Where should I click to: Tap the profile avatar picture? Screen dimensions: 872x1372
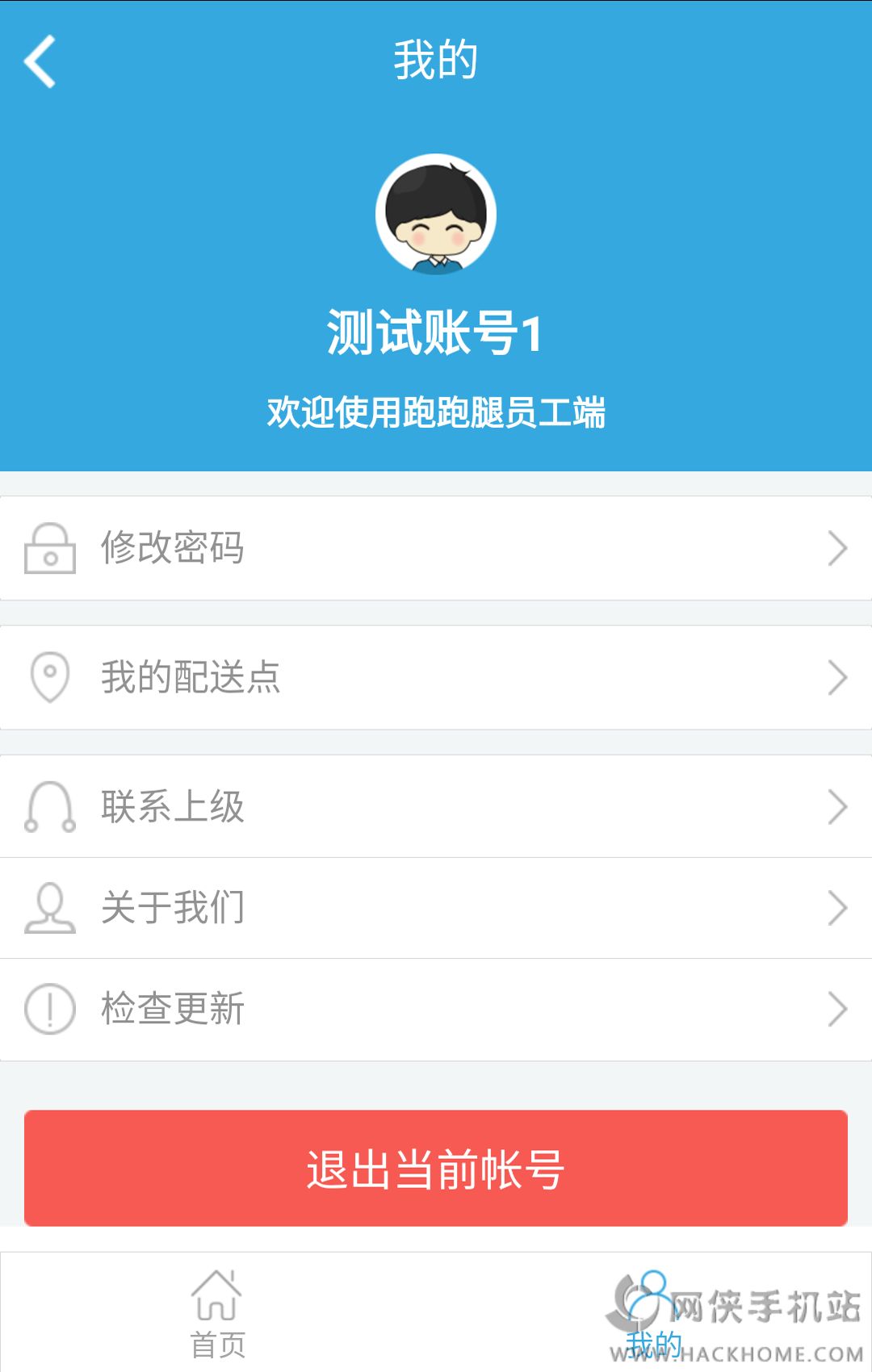coord(436,215)
